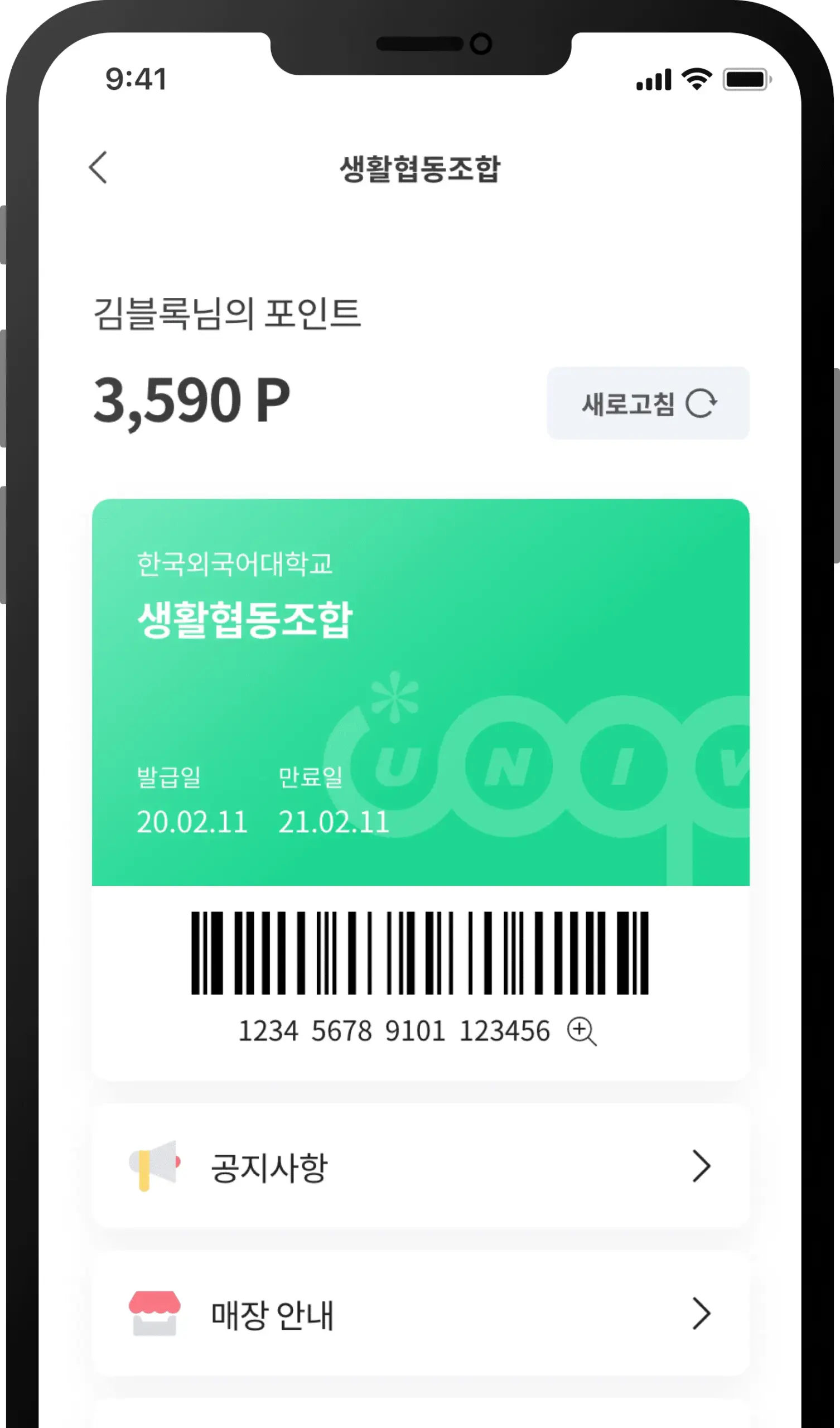Tap the 새로고침 refresh button
The image size is (840, 1428).
(647, 403)
